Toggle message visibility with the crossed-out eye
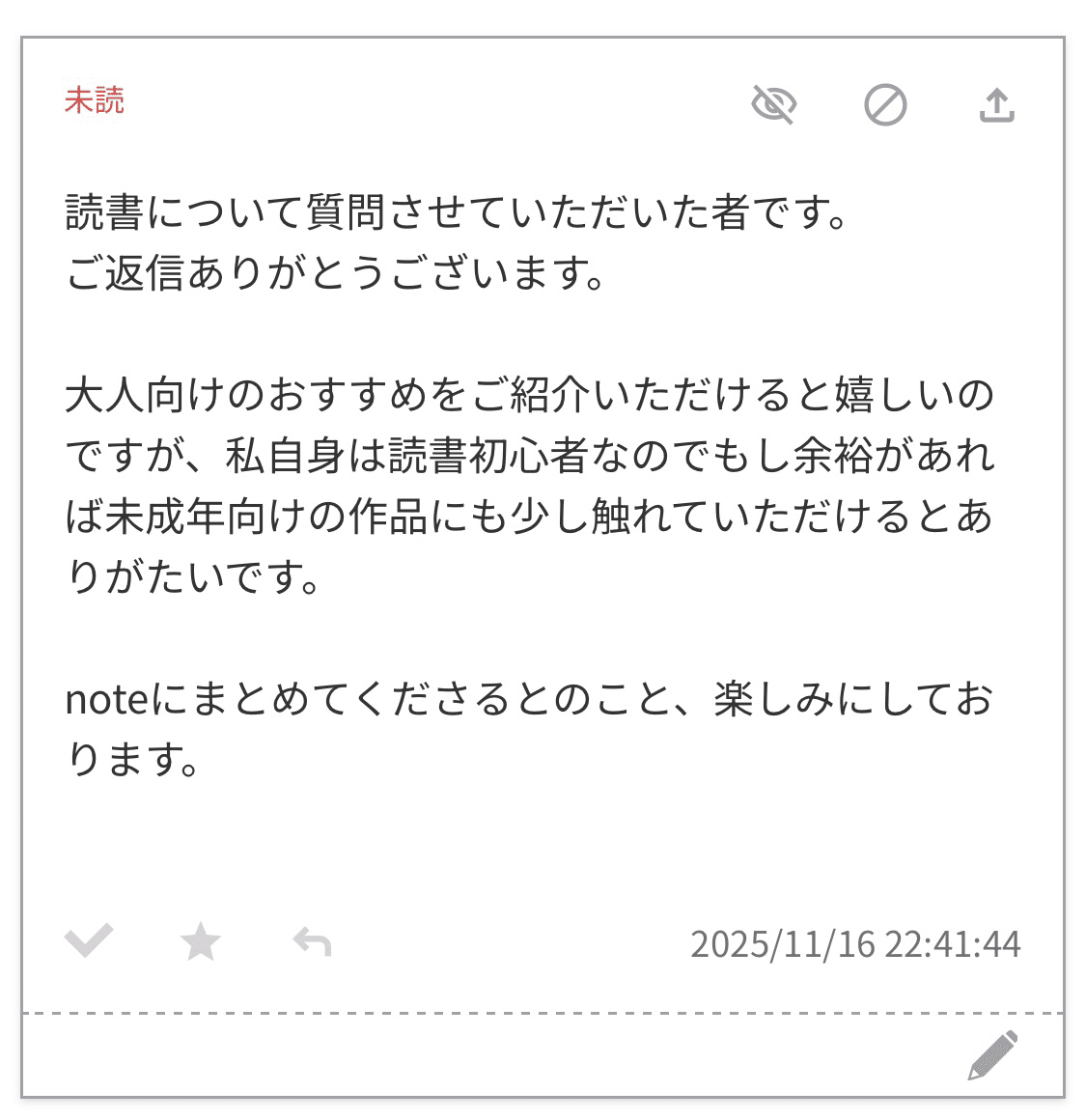 775,106
